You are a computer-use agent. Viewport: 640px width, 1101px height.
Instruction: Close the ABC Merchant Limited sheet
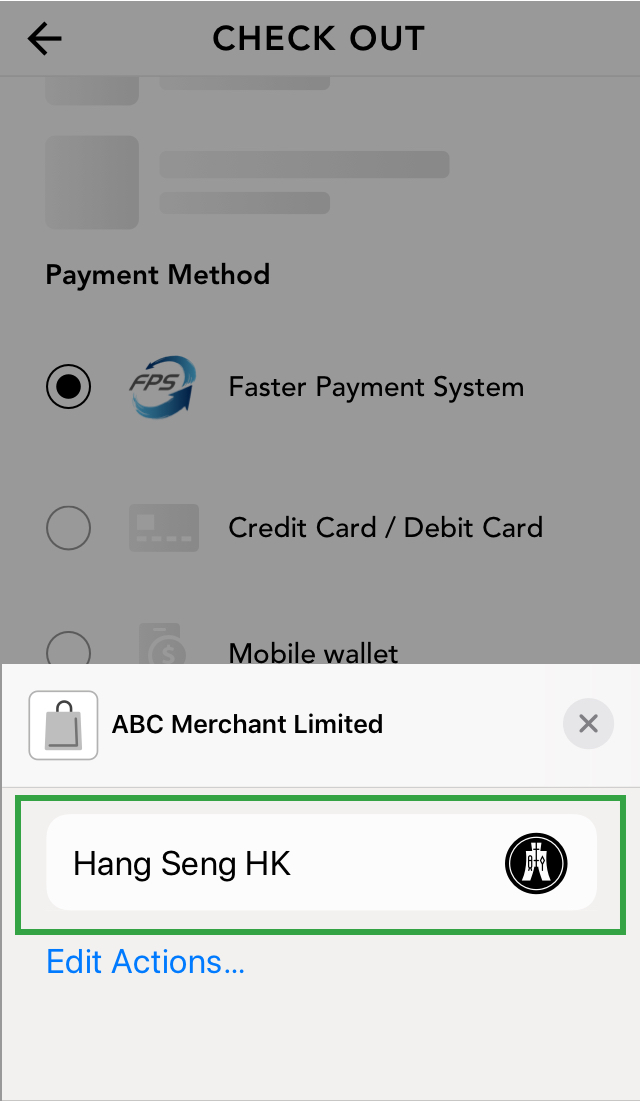pos(588,723)
